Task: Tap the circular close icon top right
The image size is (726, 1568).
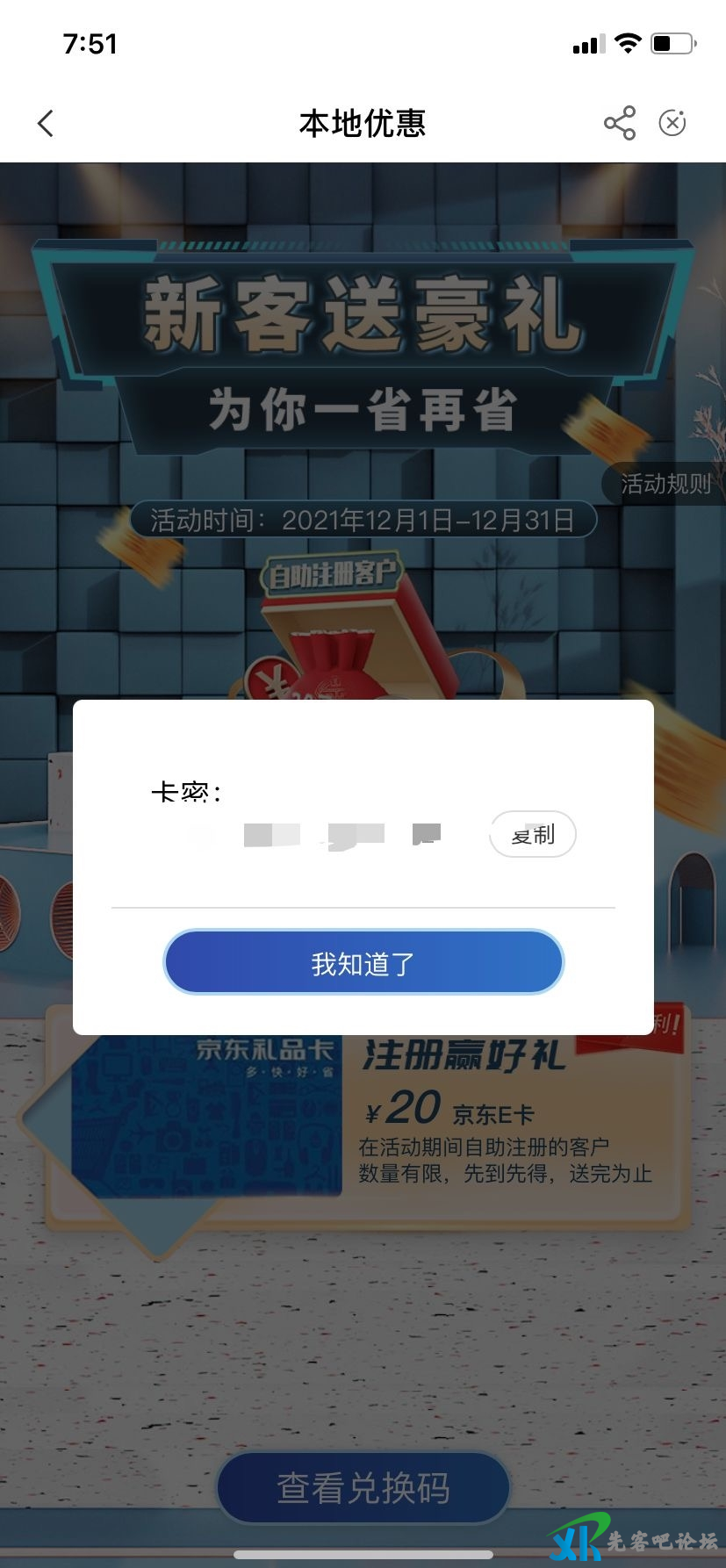Action: (x=672, y=122)
